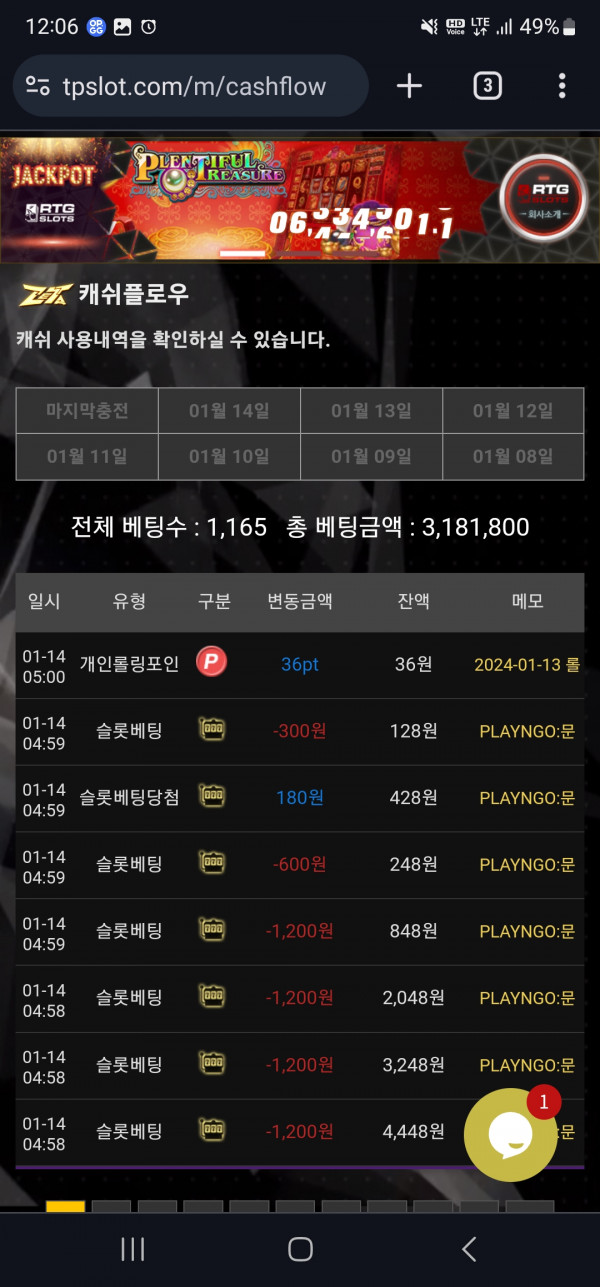This screenshot has height=1287, width=600.
Task: Open the RTG 회사소개 badge
Action: [x=545, y=198]
